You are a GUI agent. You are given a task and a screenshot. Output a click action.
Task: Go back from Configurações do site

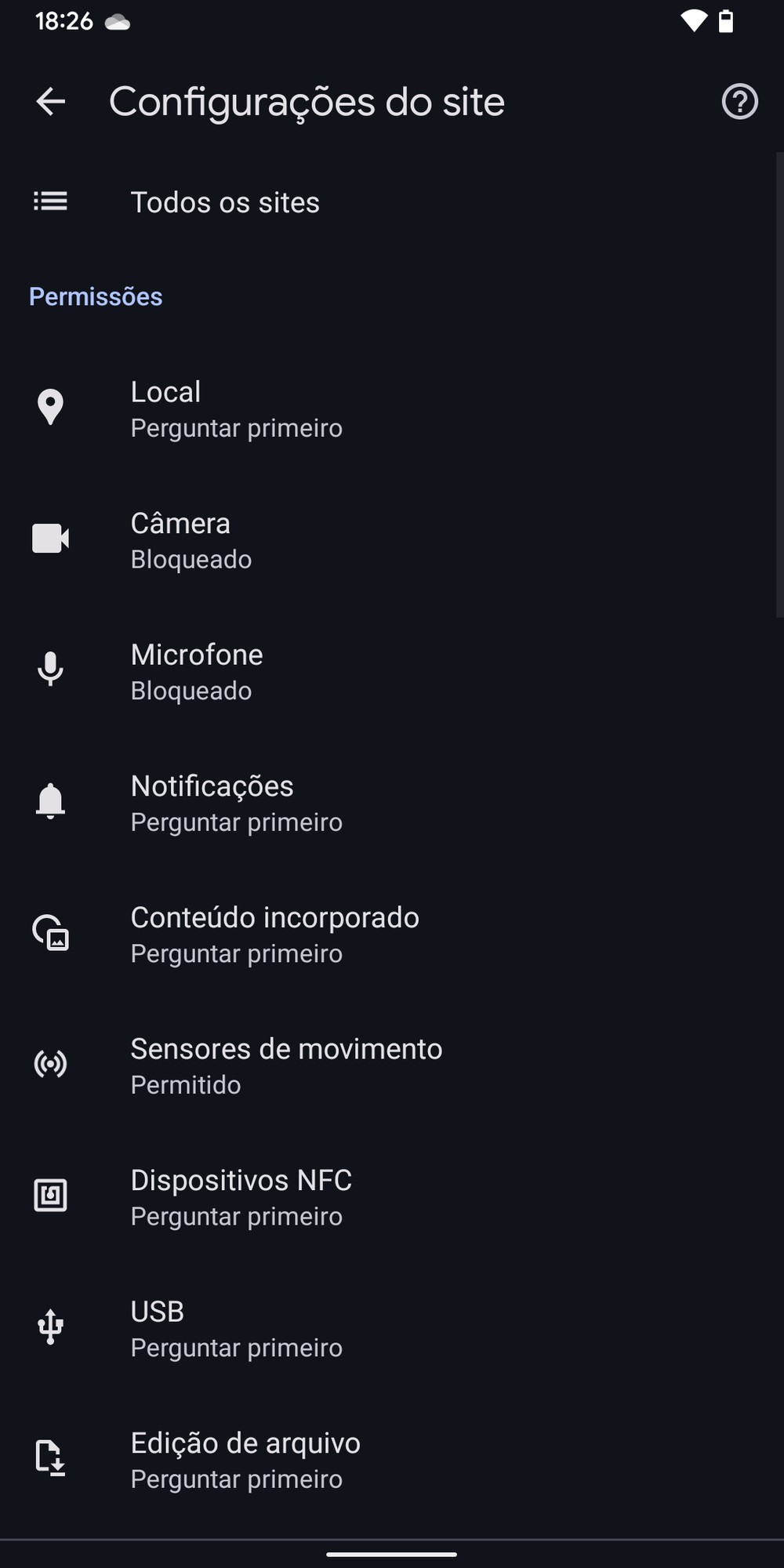(x=51, y=102)
